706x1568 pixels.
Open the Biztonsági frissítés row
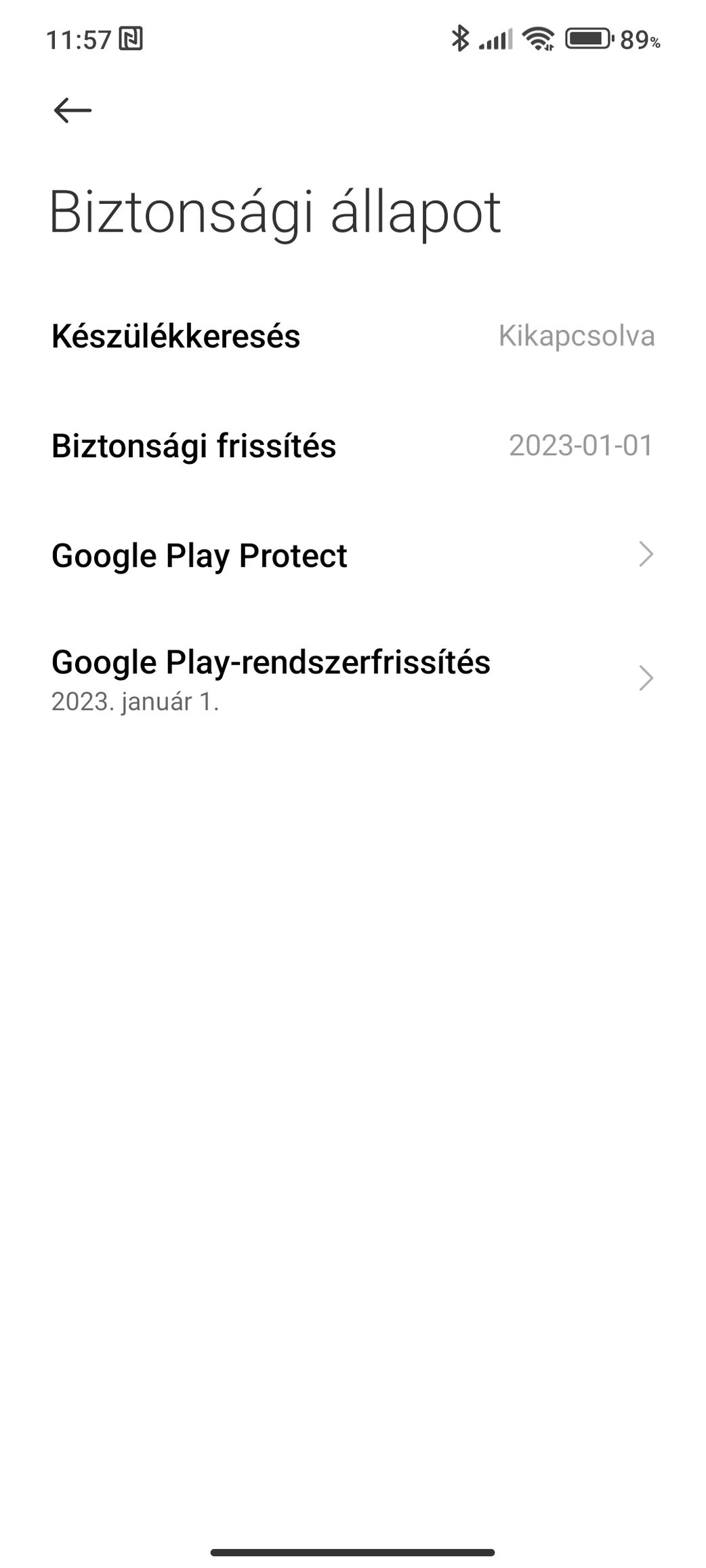[x=352, y=446]
